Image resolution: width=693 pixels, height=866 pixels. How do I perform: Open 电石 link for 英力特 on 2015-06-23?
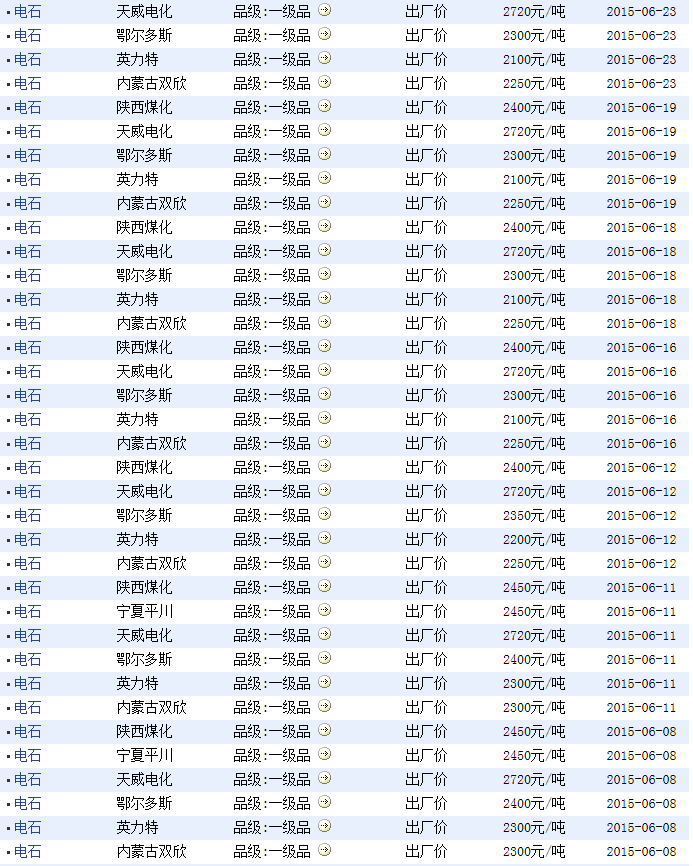(x=27, y=59)
